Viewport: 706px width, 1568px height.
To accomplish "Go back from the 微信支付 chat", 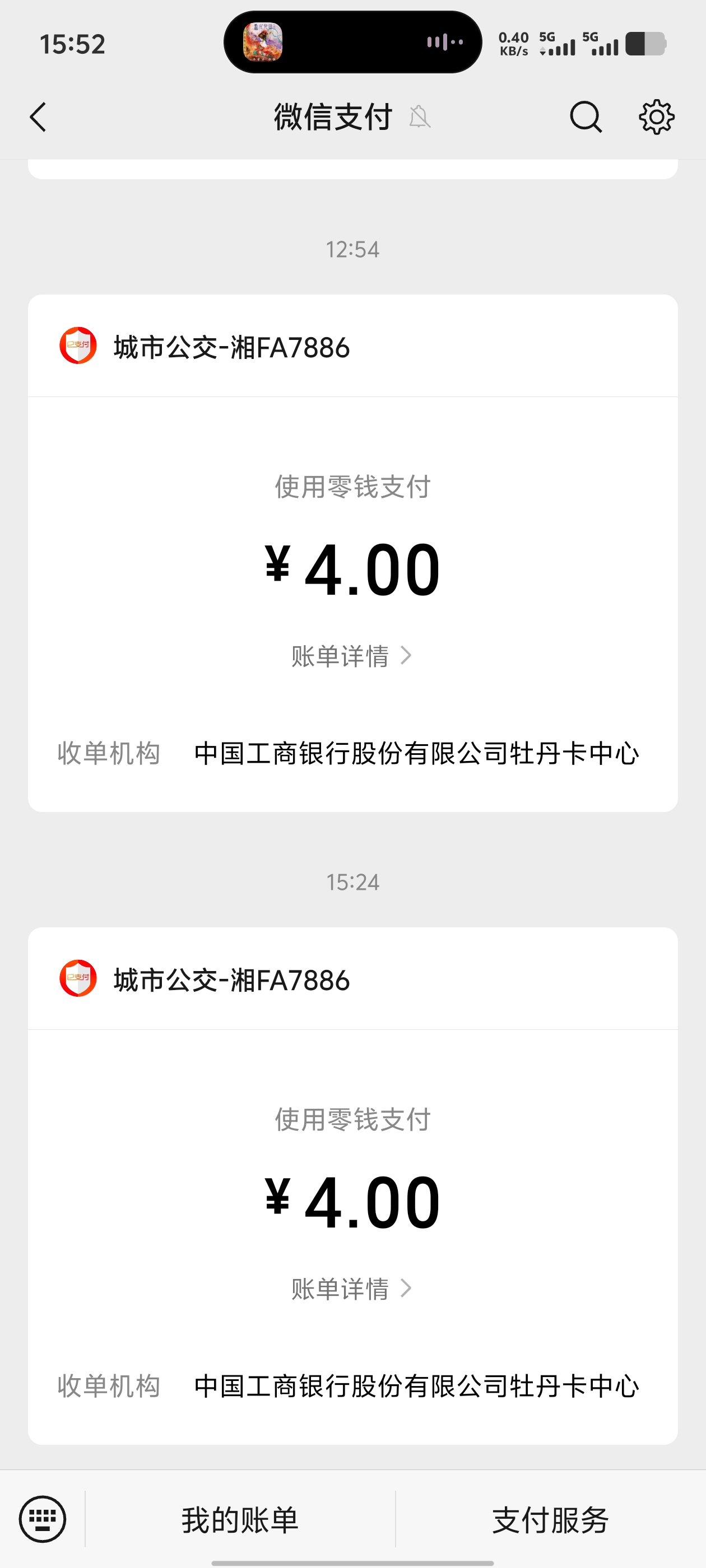I will click(38, 117).
